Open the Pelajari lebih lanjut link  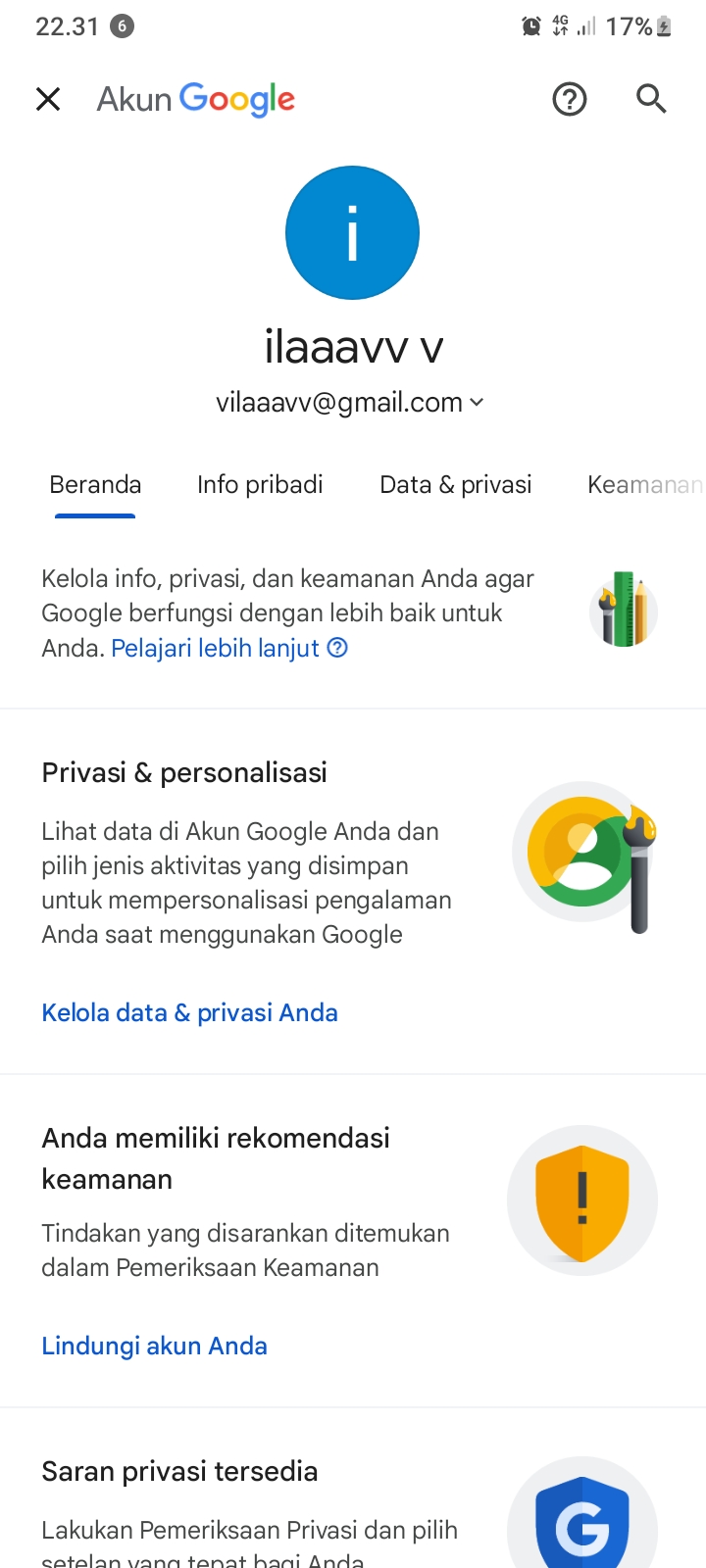pyautogui.click(x=229, y=648)
